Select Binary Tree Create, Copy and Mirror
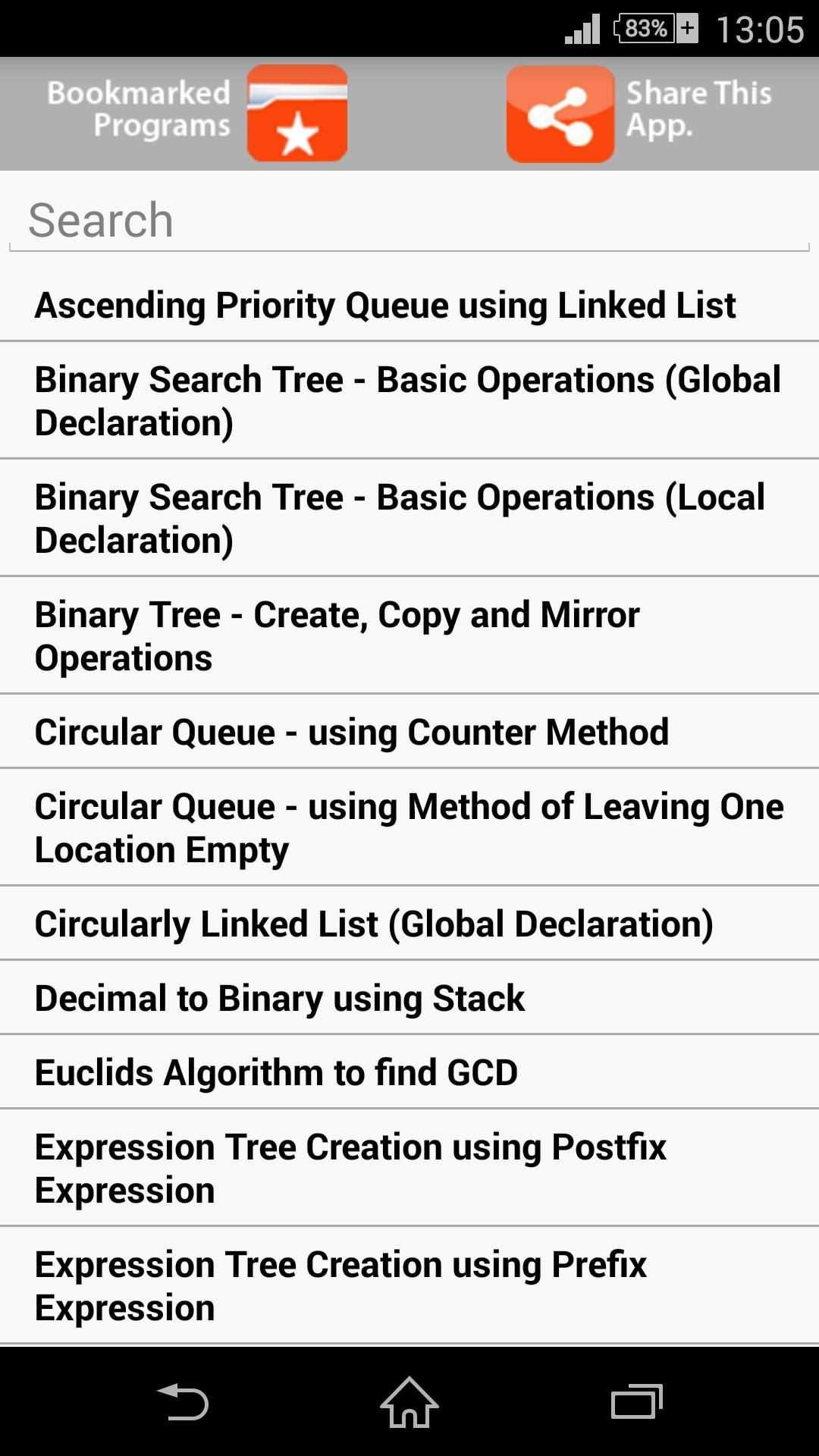 click(x=409, y=636)
